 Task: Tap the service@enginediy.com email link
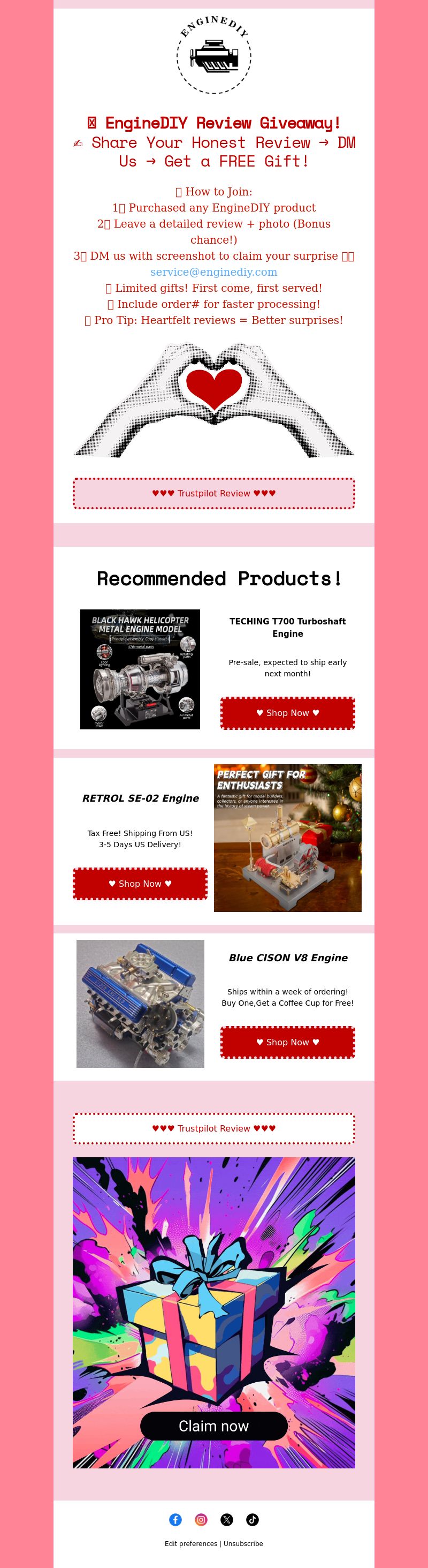[x=213, y=272]
